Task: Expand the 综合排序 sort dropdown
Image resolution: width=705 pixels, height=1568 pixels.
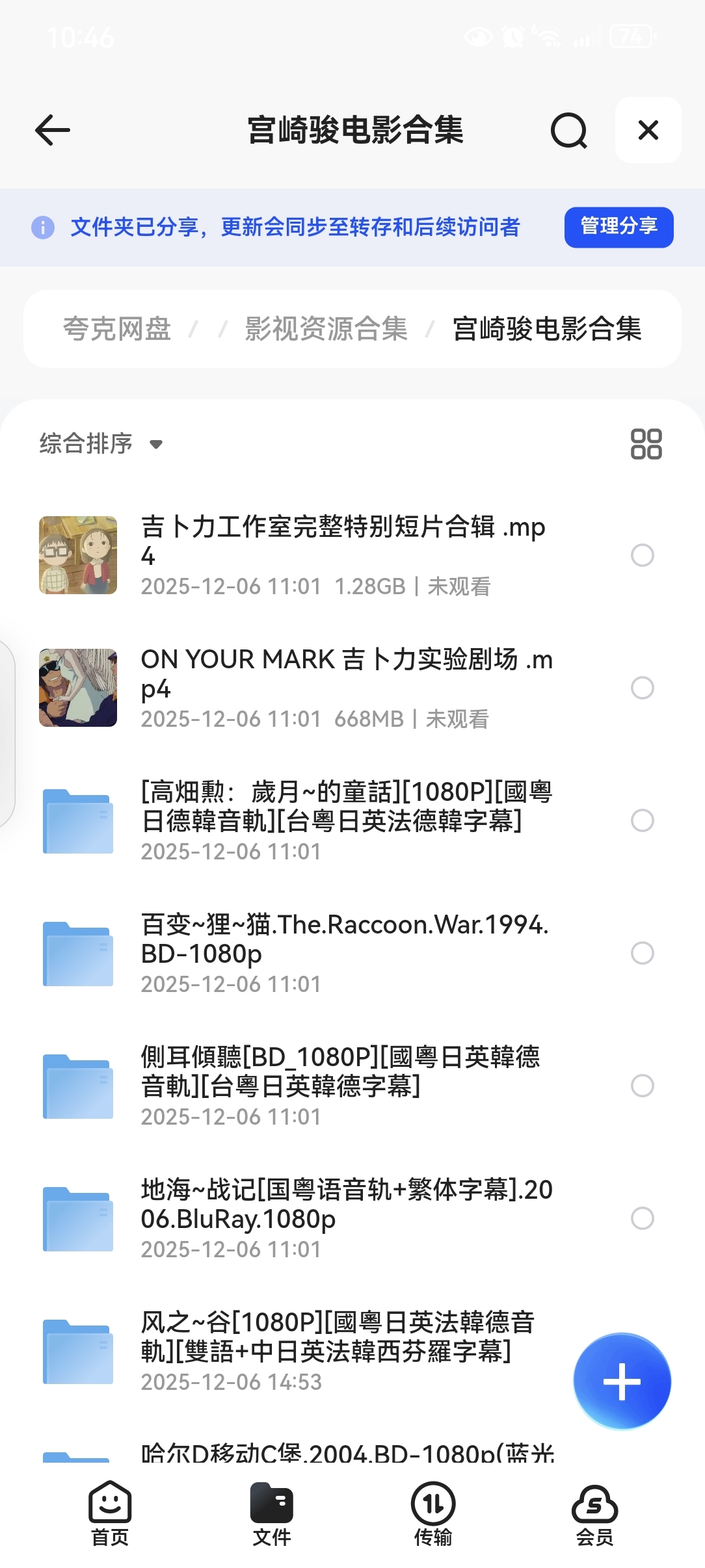Action: pos(101,444)
